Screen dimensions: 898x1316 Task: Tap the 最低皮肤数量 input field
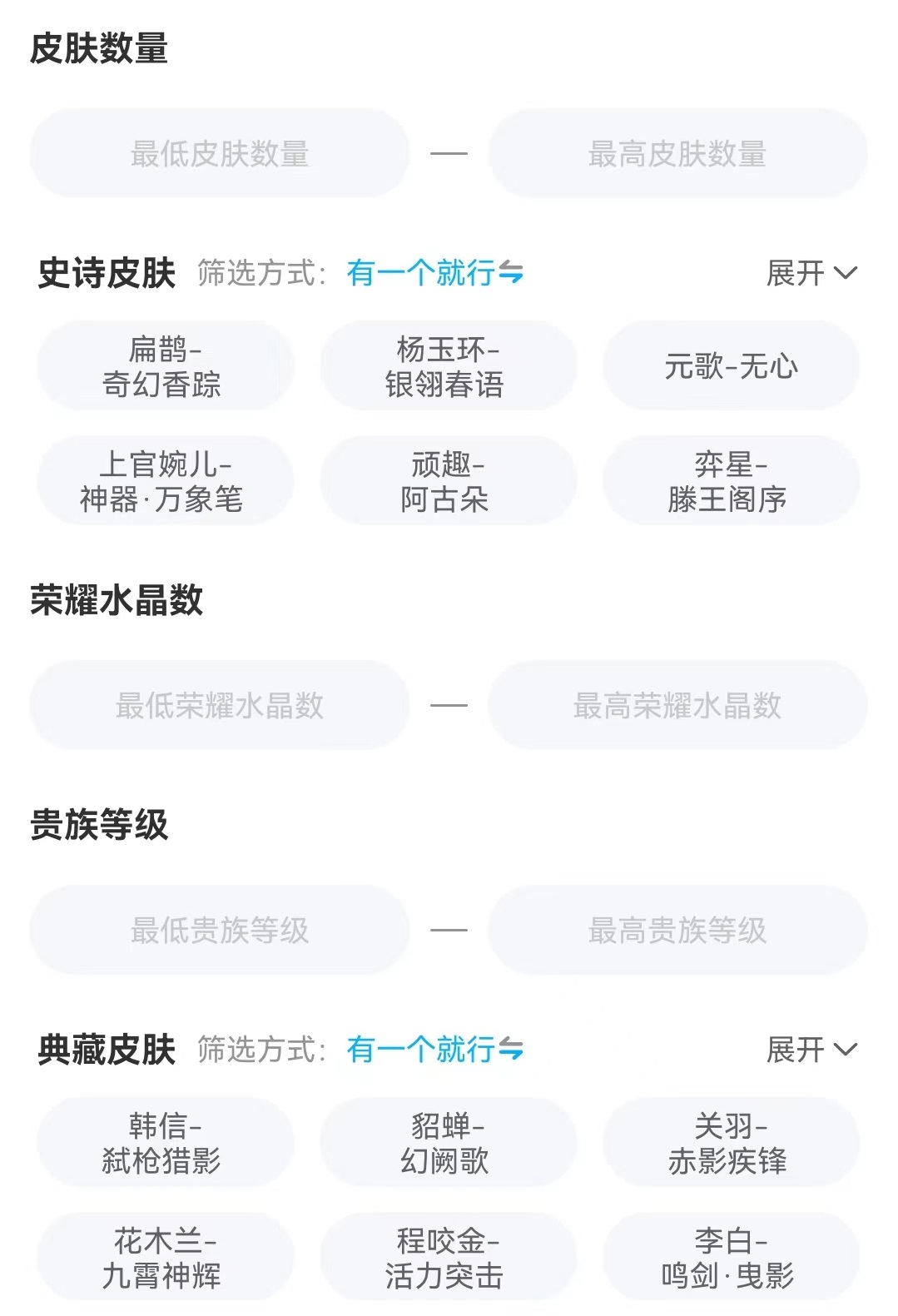tap(220, 154)
